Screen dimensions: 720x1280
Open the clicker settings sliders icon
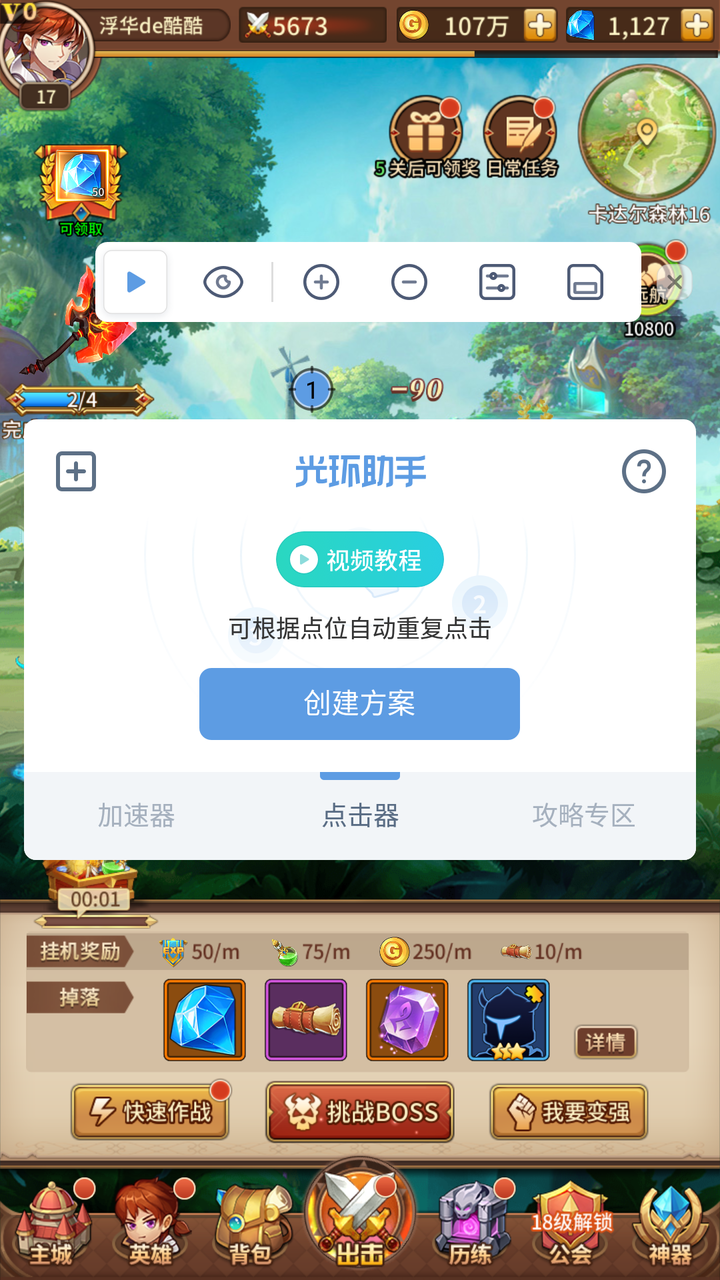click(497, 283)
